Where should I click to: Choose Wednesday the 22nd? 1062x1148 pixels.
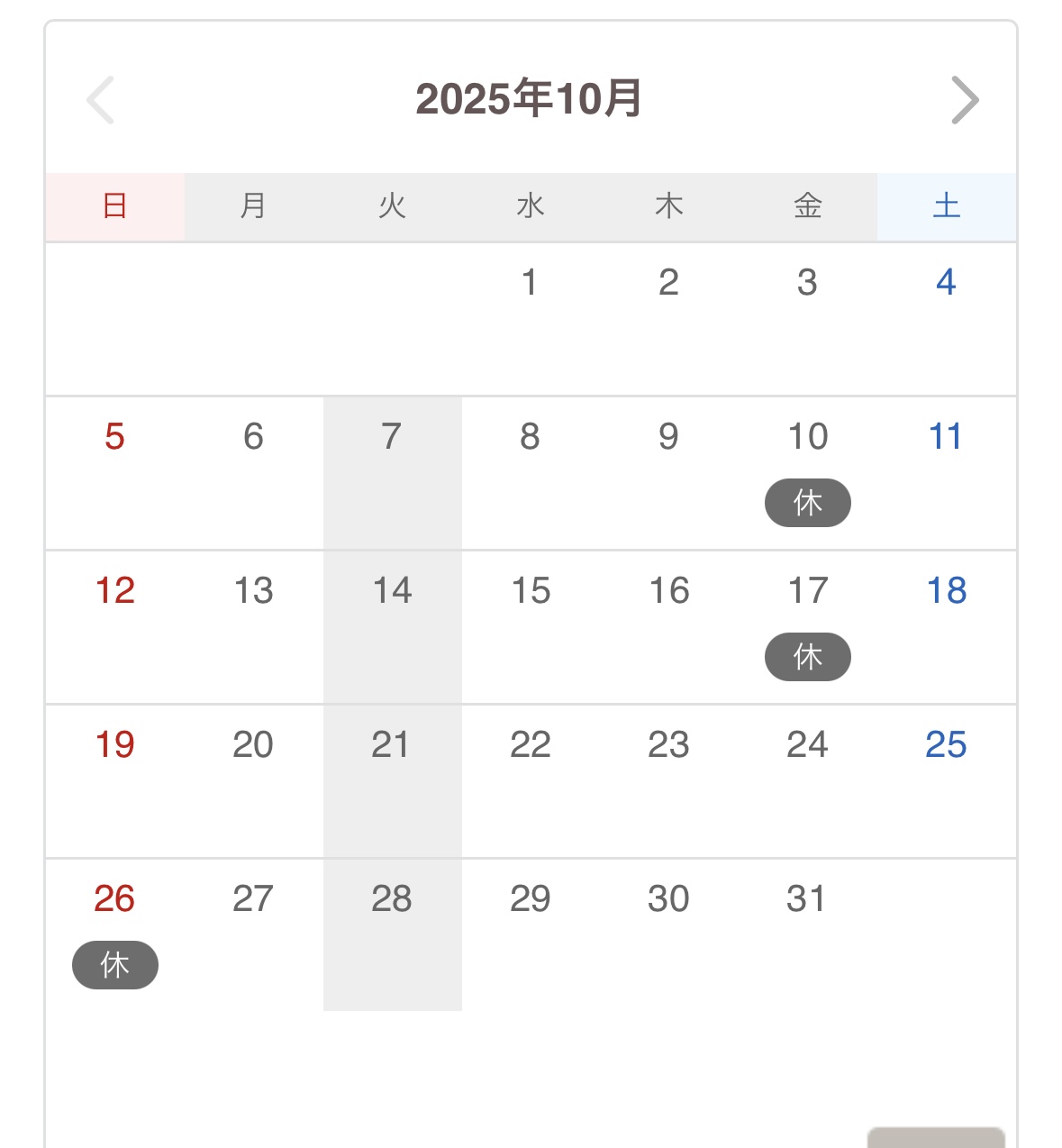pyautogui.click(x=530, y=745)
